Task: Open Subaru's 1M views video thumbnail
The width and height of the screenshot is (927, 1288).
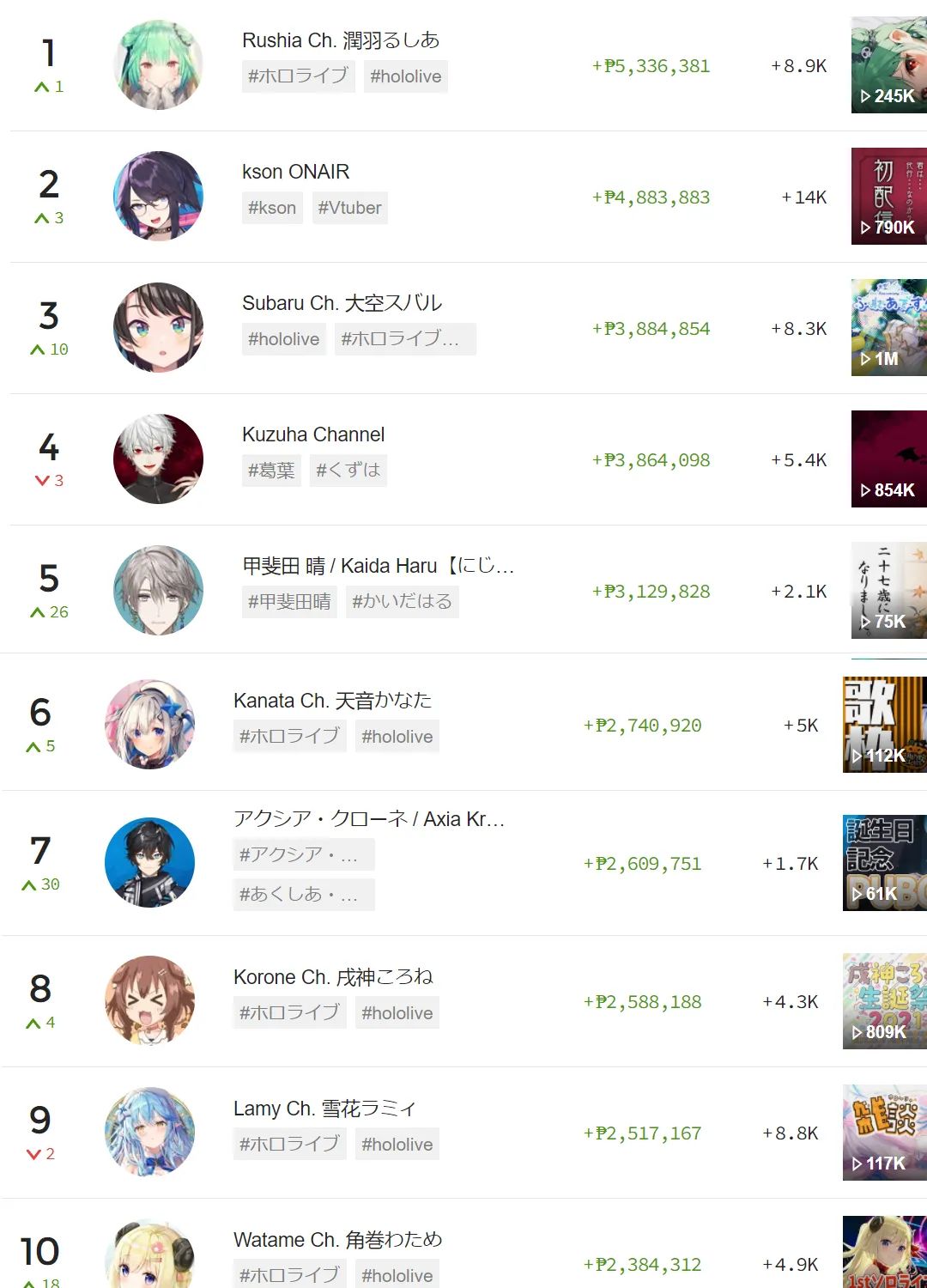Action: (x=888, y=328)
